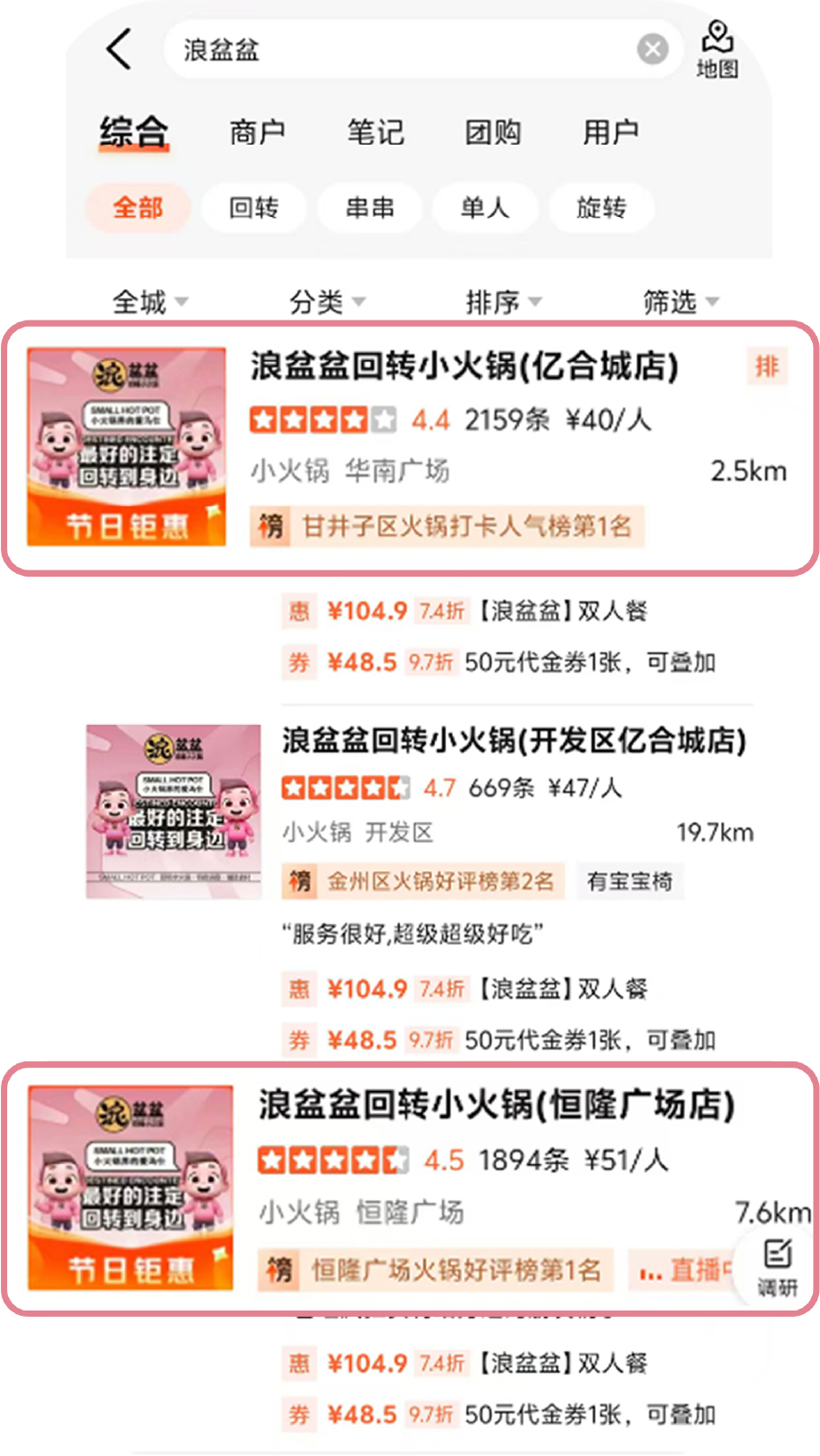Switch to the 商户 tab
Image resolution: width=820 pixels, height=1456 pixels.
coord(257,133)
